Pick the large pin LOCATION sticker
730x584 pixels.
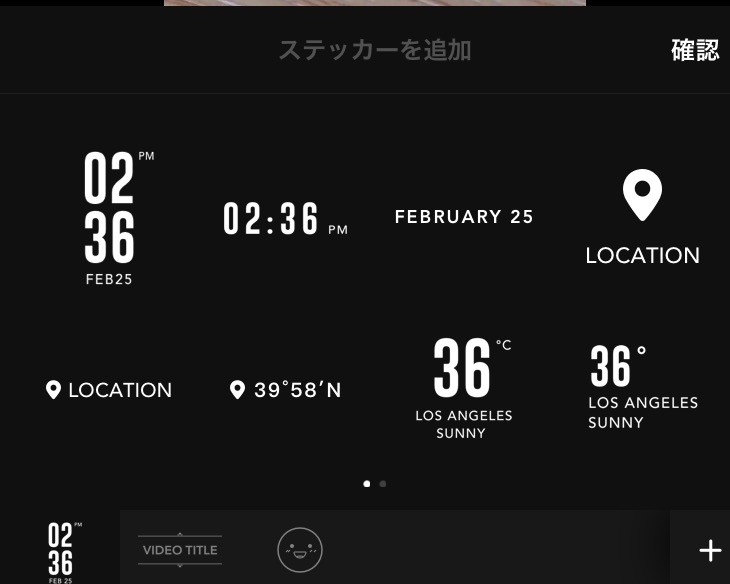(642, 217)
